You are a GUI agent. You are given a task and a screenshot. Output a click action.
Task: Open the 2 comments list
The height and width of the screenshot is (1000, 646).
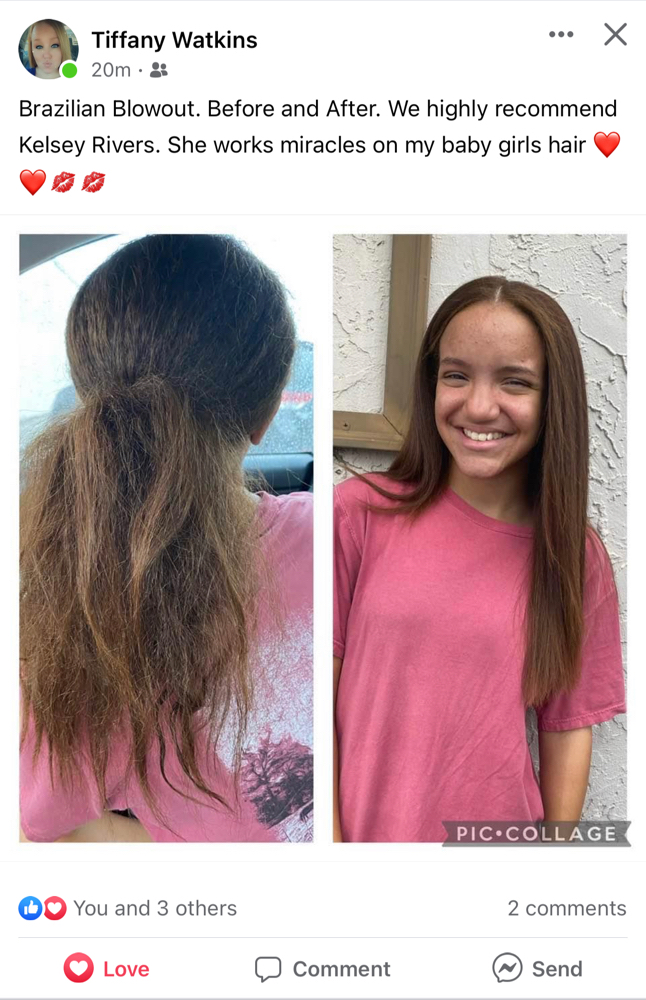pyautogui.click(x=566, y=908)
